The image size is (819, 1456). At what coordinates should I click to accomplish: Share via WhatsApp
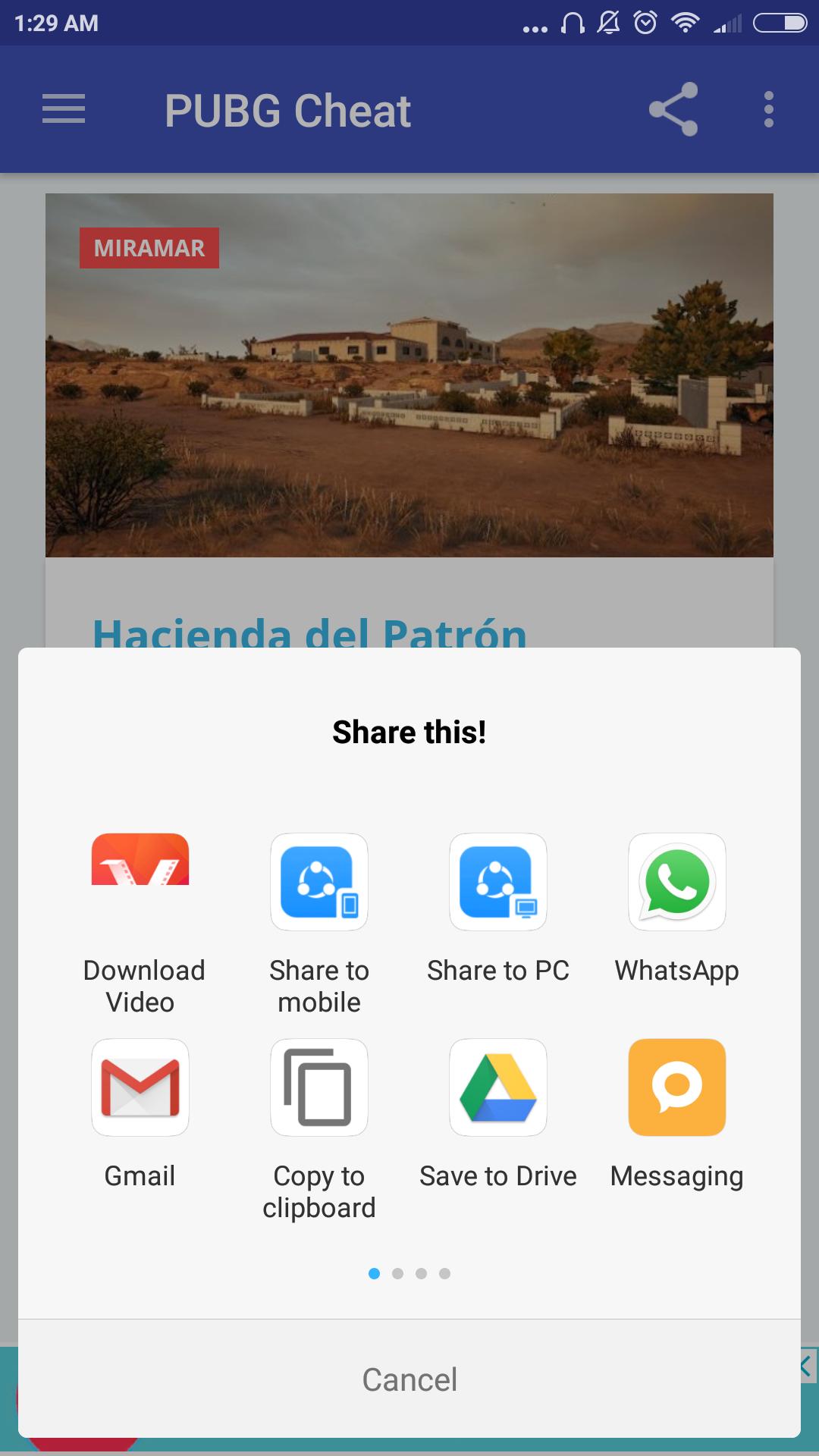pyautogui.click(x=677, y=883)
